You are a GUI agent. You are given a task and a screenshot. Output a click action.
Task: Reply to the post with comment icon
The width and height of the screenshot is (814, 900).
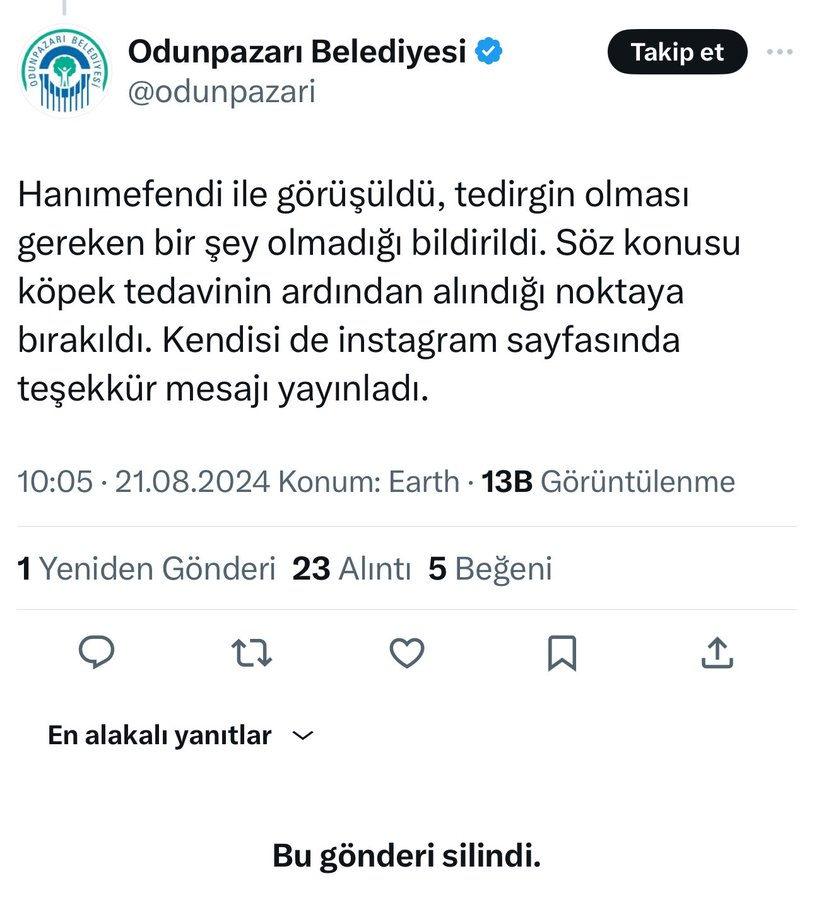(x=96, y=653)
